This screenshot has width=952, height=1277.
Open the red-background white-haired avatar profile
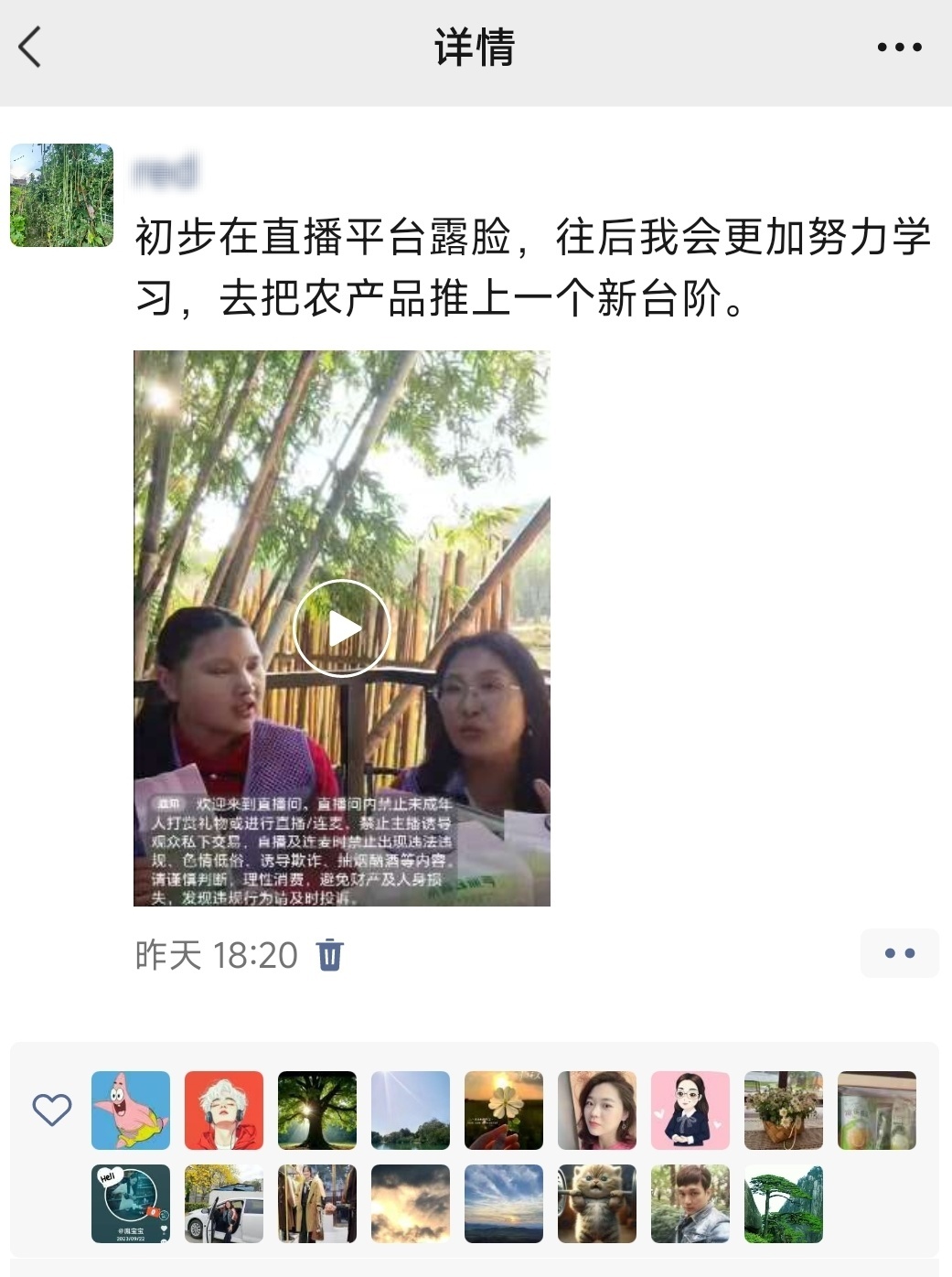(x=224, y=1111)
